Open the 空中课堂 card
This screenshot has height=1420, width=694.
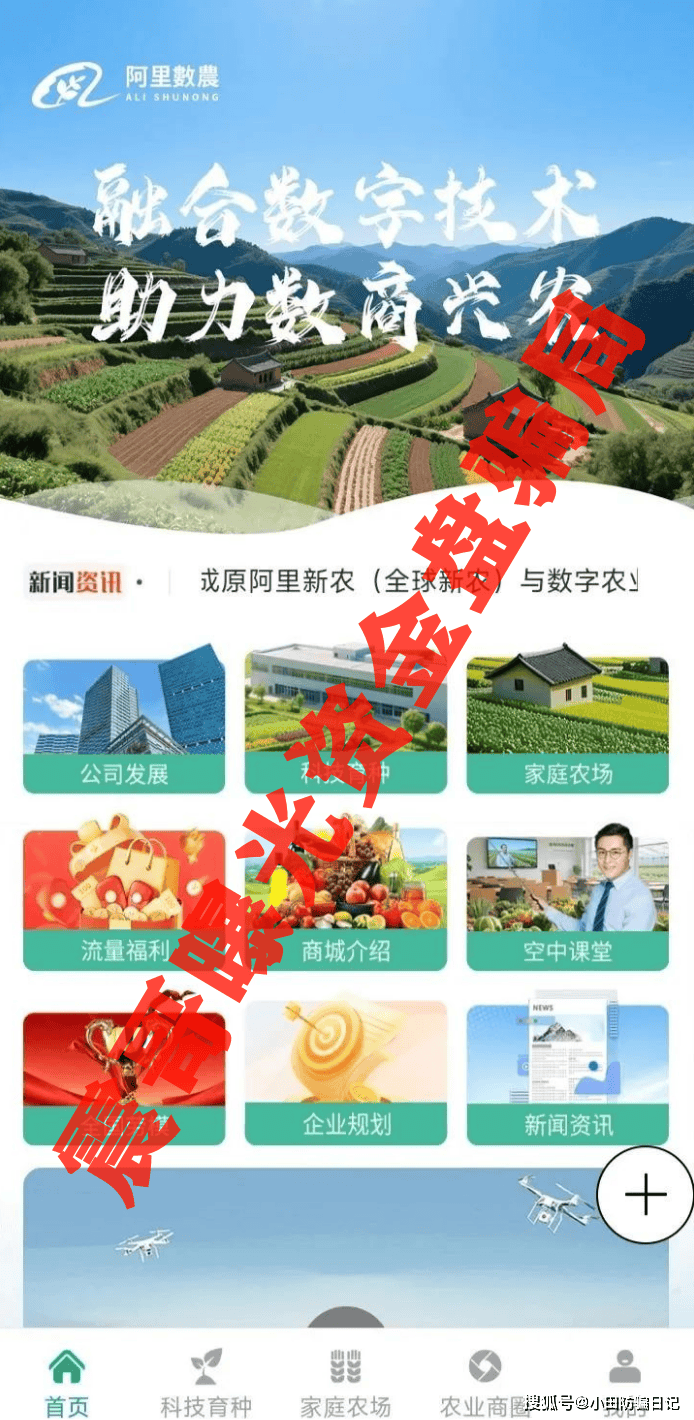tap(567, 900)
